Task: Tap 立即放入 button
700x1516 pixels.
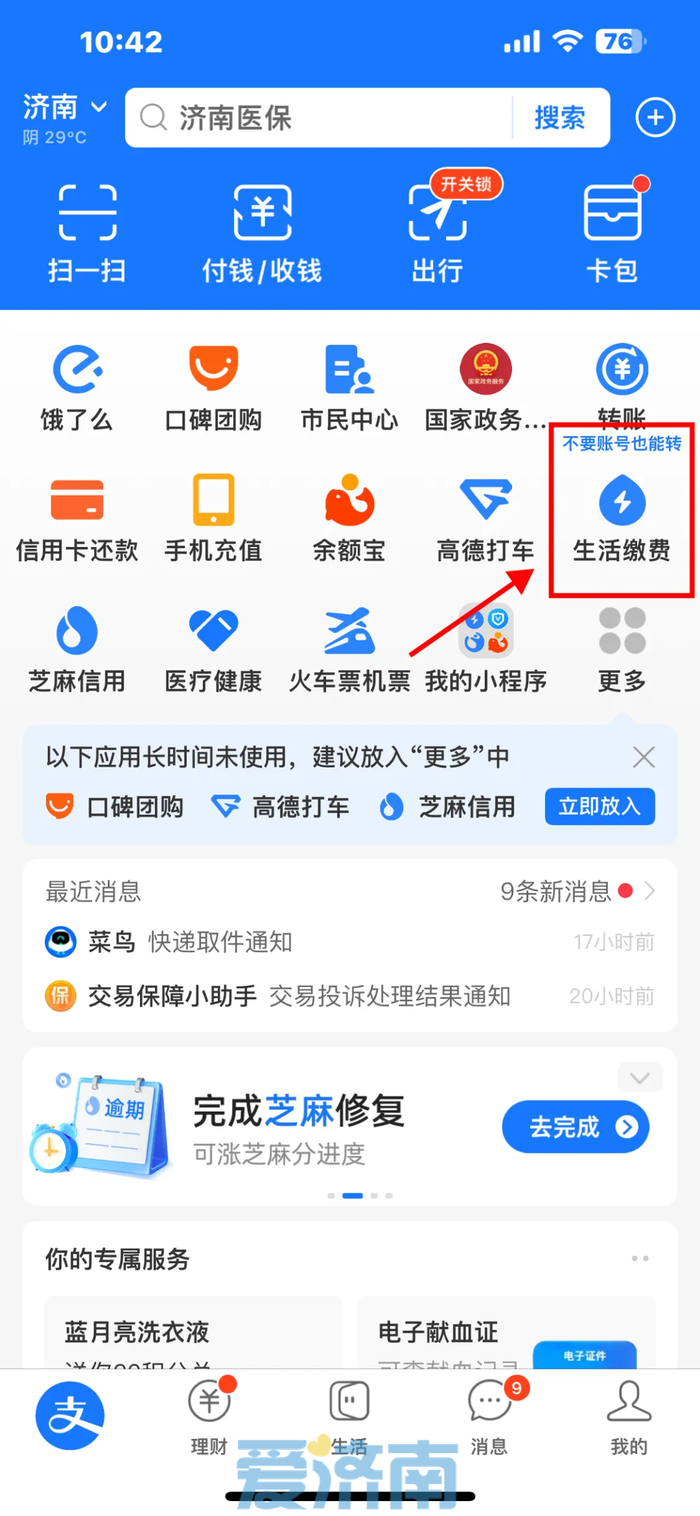Action: (x=599, y=806)
